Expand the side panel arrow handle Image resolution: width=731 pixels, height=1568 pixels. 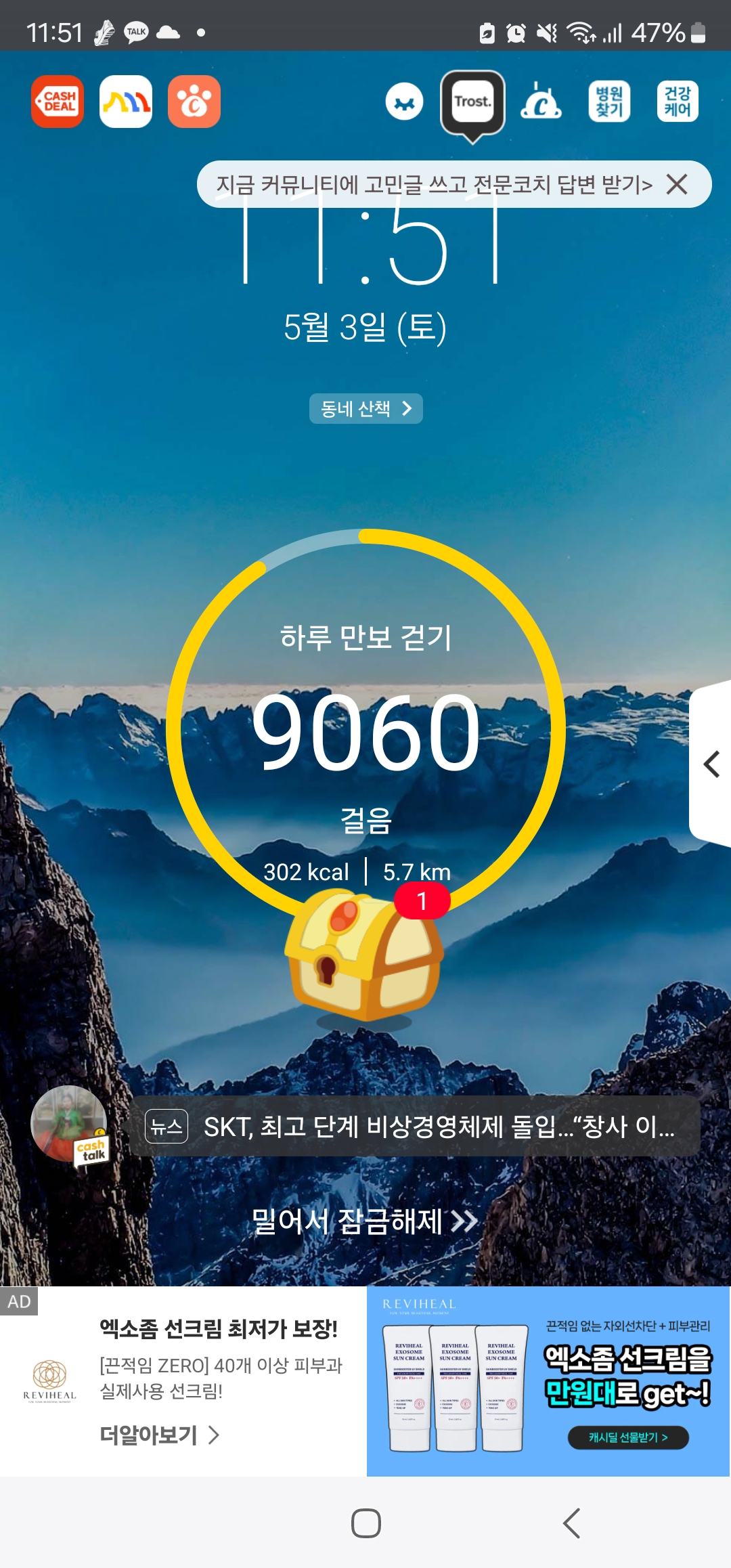click(711, 764)
